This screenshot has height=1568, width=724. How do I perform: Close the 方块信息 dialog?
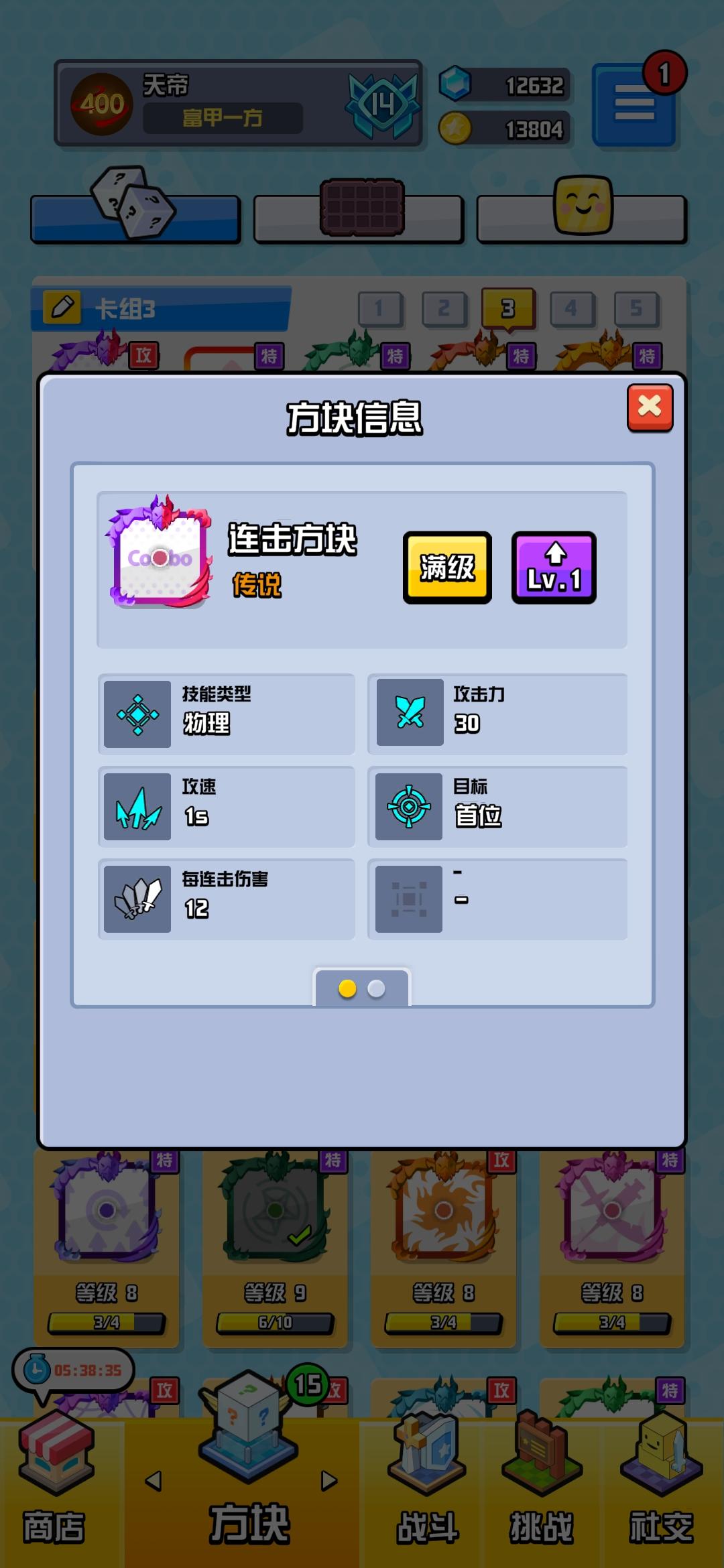click(649, 407)
